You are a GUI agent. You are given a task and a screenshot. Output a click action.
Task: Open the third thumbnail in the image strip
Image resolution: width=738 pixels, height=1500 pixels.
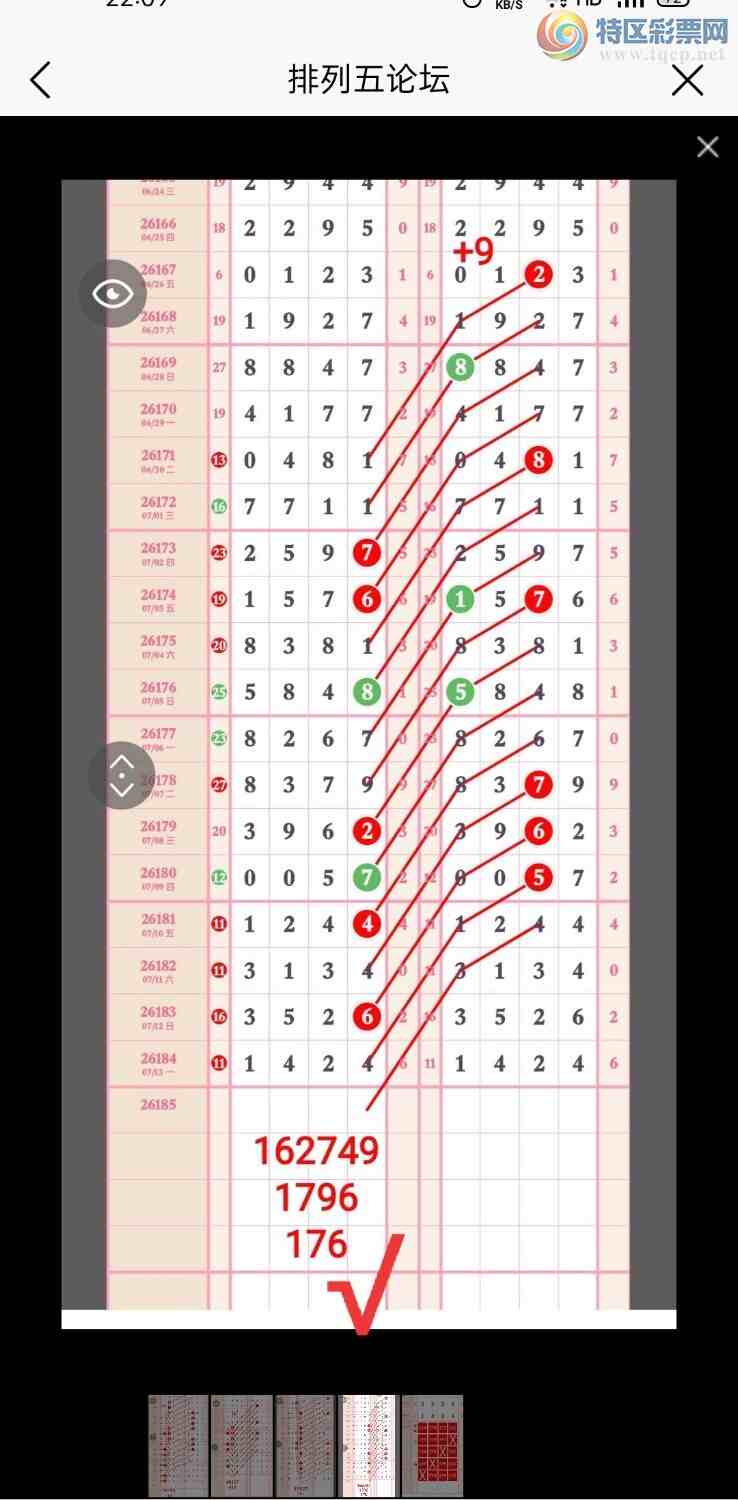point(305,1446)
